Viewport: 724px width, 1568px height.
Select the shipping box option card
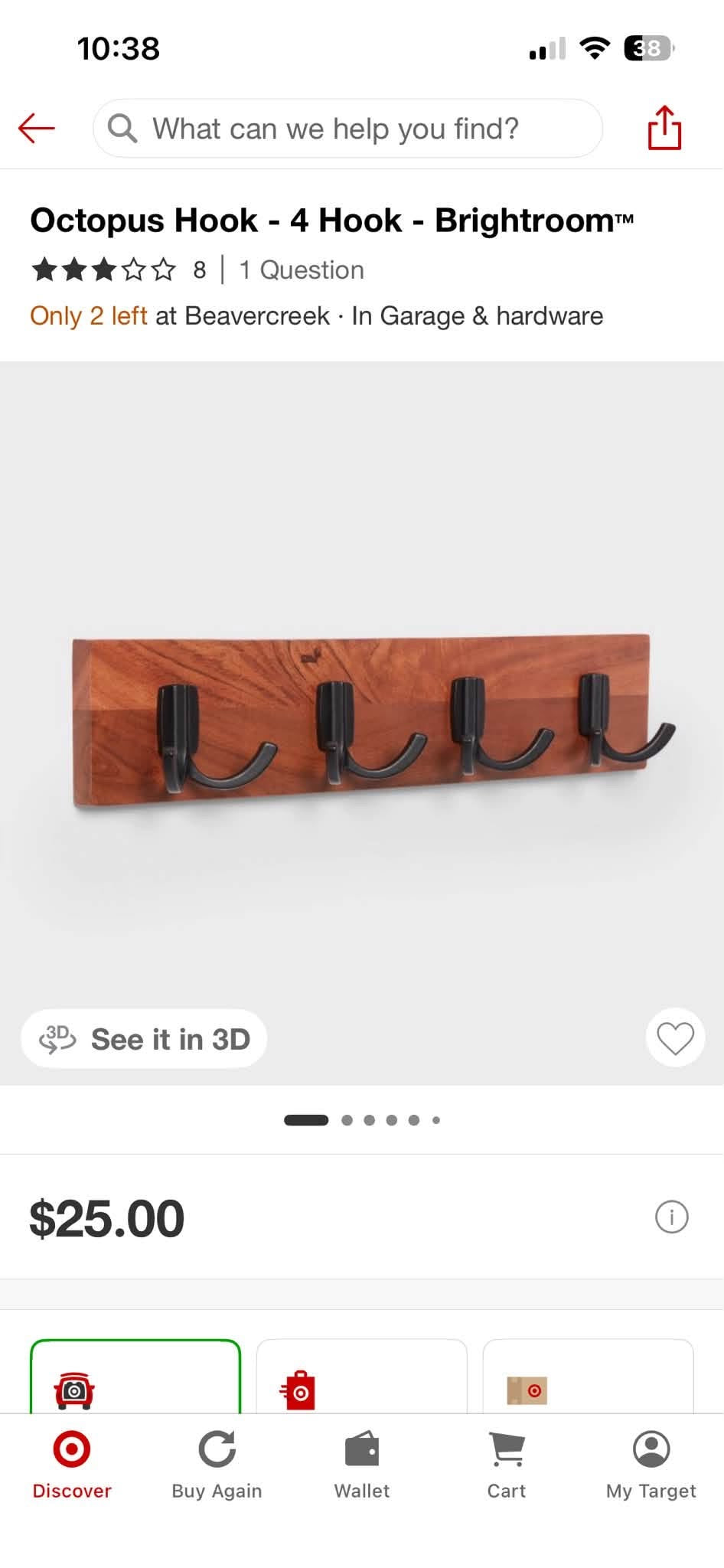coord(588,1377)
